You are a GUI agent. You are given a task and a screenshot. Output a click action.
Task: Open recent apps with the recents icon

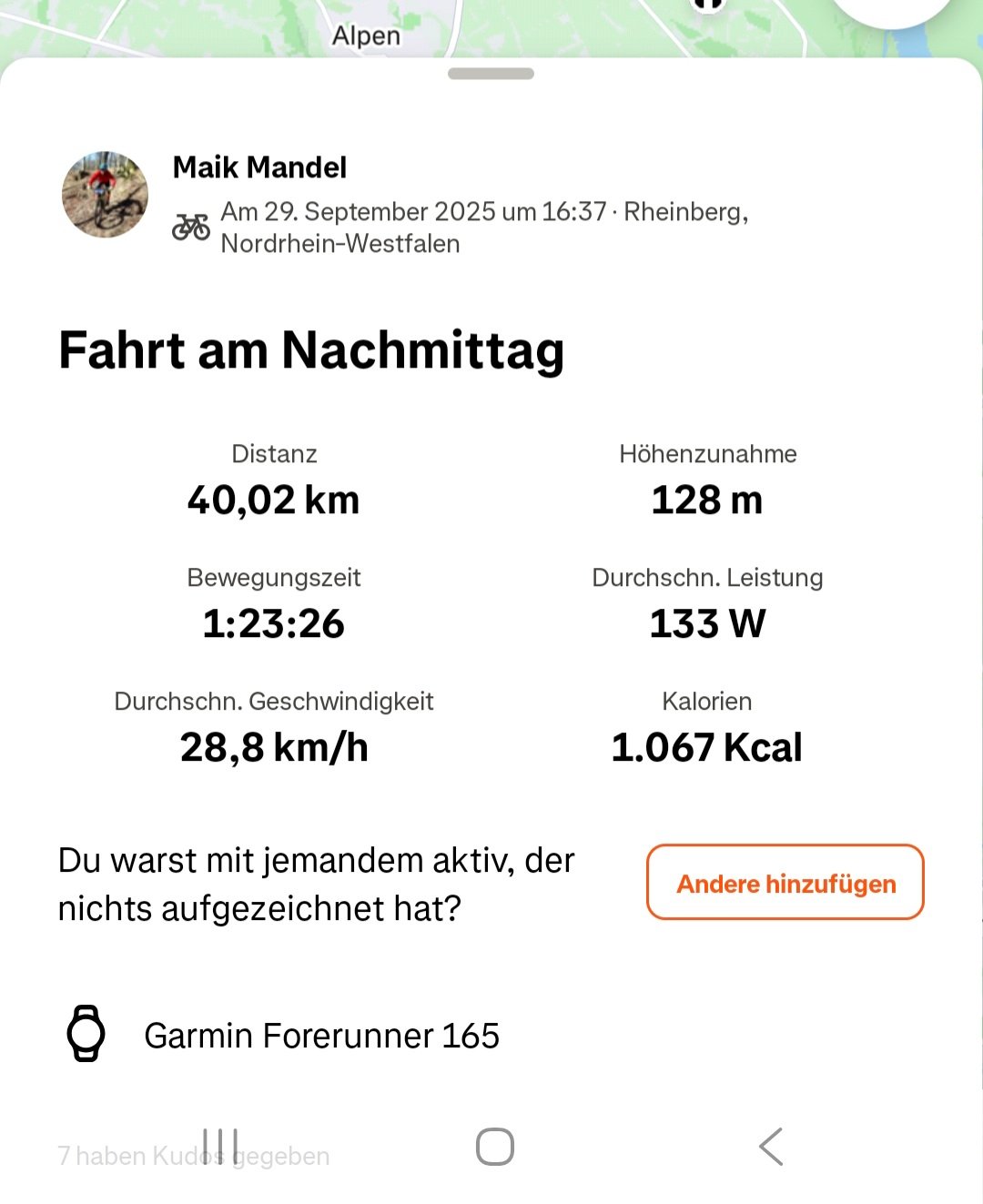(223, 1147)
